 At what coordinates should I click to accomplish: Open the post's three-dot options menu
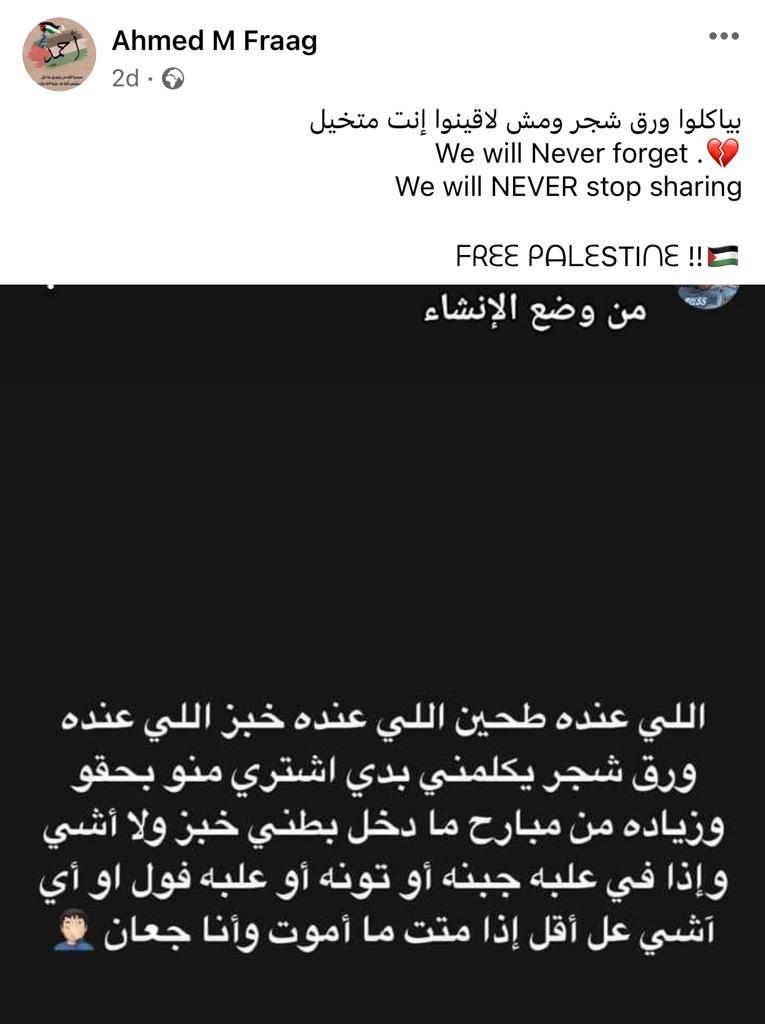pyautogui.click(x=723, y=36)
